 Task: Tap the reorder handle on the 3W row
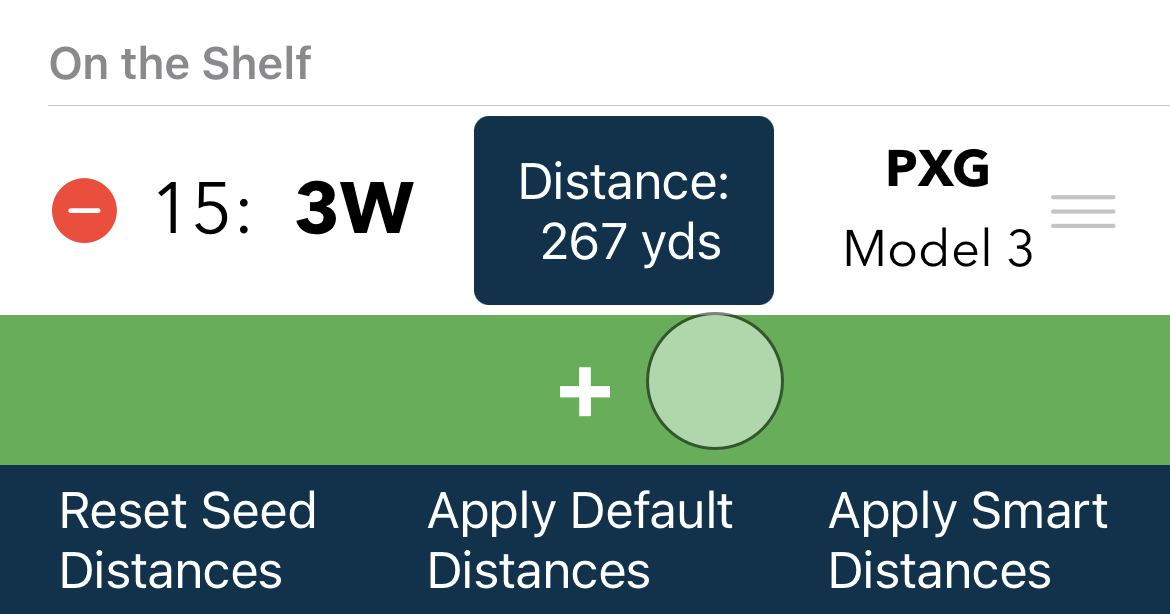(x=1083, y=211)
